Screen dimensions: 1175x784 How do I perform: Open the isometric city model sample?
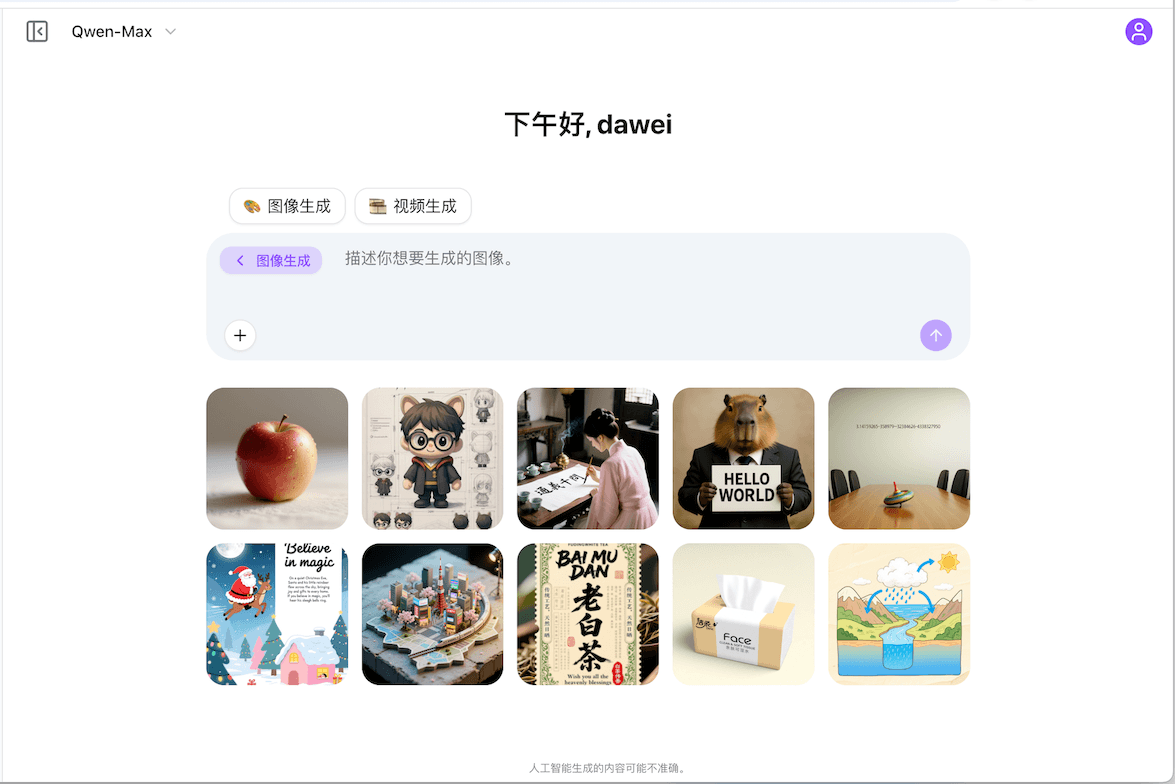[432, 614]
